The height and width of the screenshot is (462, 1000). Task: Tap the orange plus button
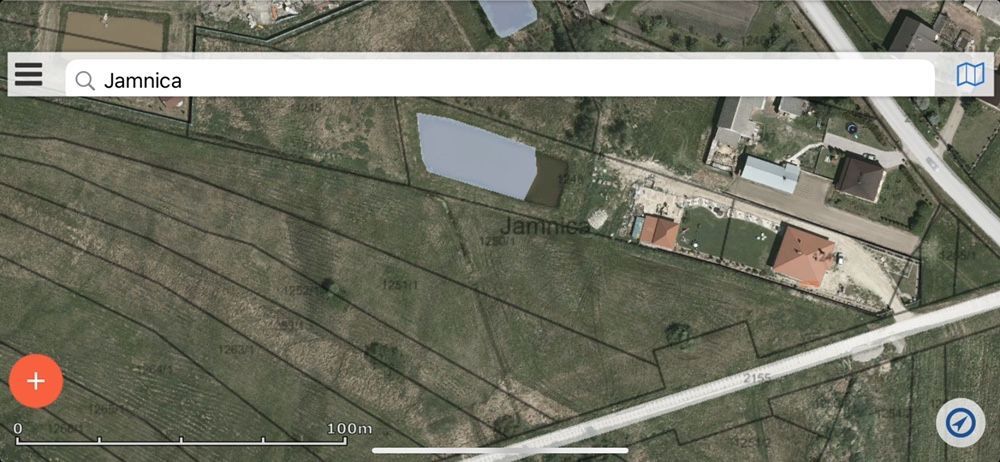[36, 381]
